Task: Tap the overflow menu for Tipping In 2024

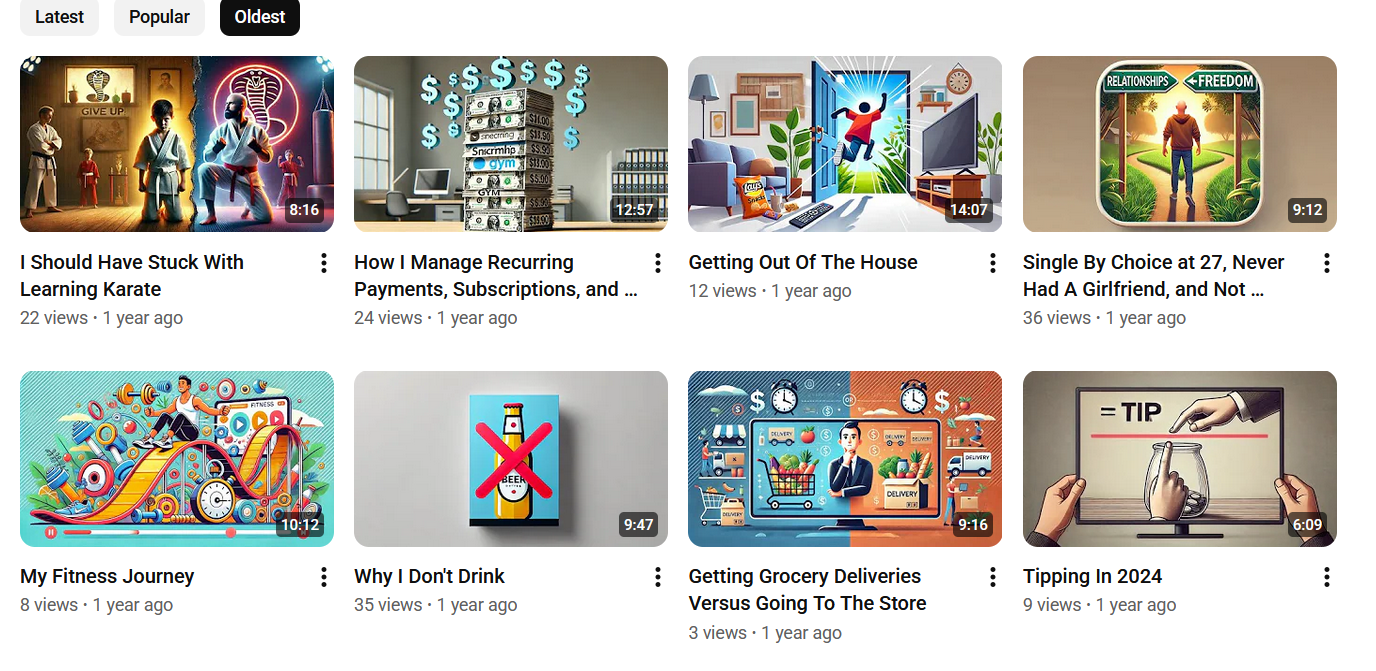Action: [x=1326, y=577]
